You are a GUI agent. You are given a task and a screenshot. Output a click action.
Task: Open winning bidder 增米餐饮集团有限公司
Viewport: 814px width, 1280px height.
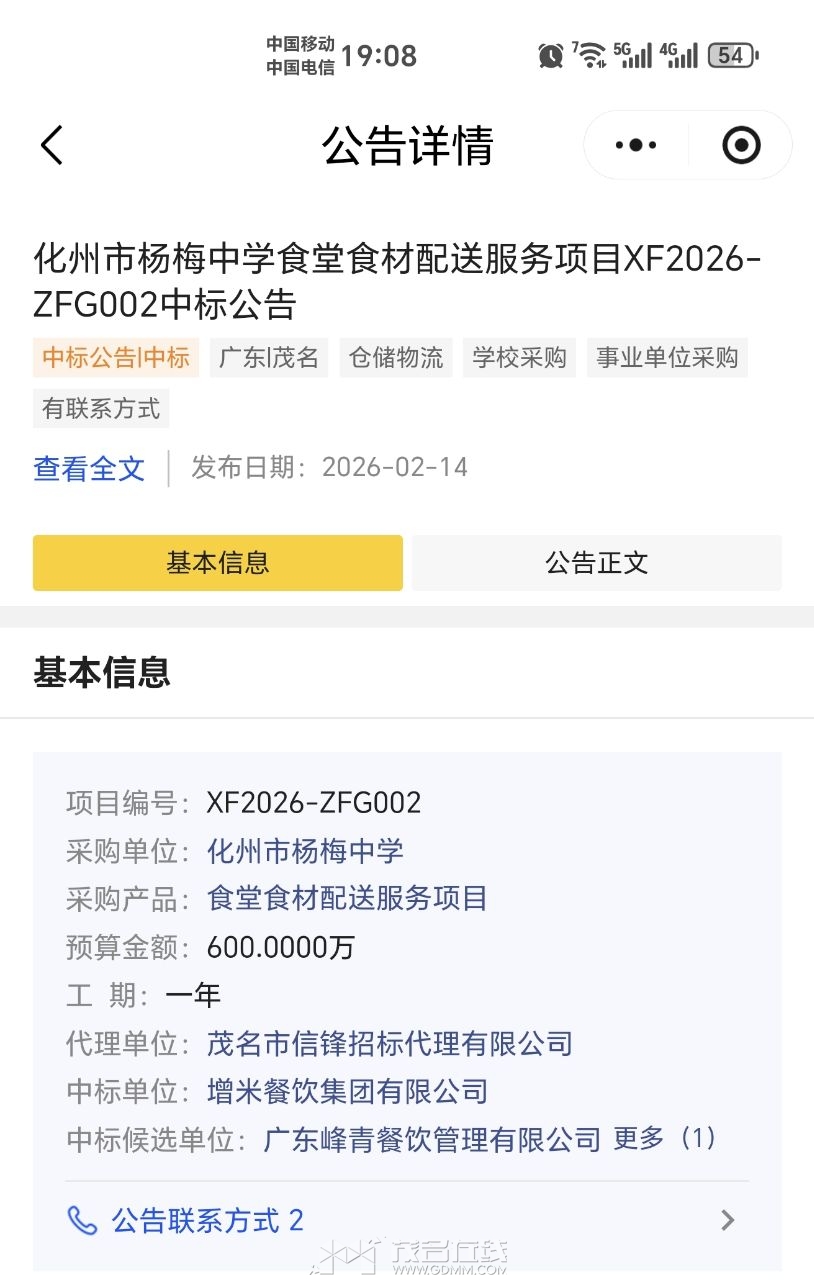pyautogui.click(x=347, y=1091)
